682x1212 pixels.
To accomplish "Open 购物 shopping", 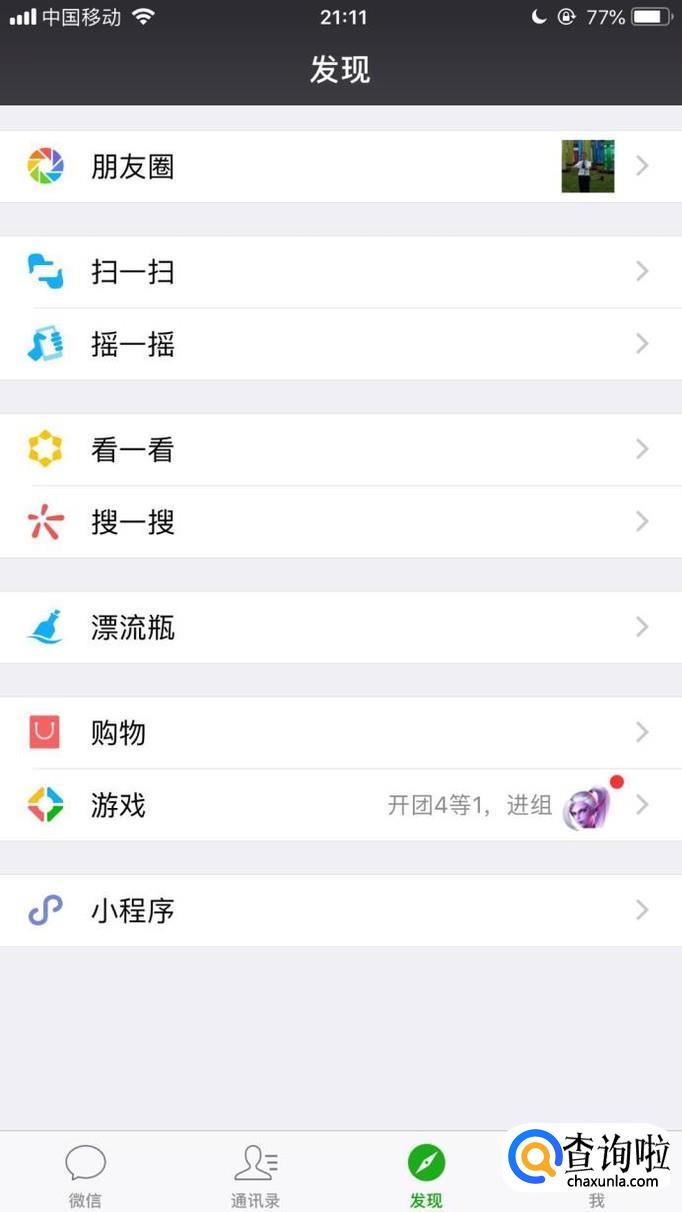I will [340, 733].
